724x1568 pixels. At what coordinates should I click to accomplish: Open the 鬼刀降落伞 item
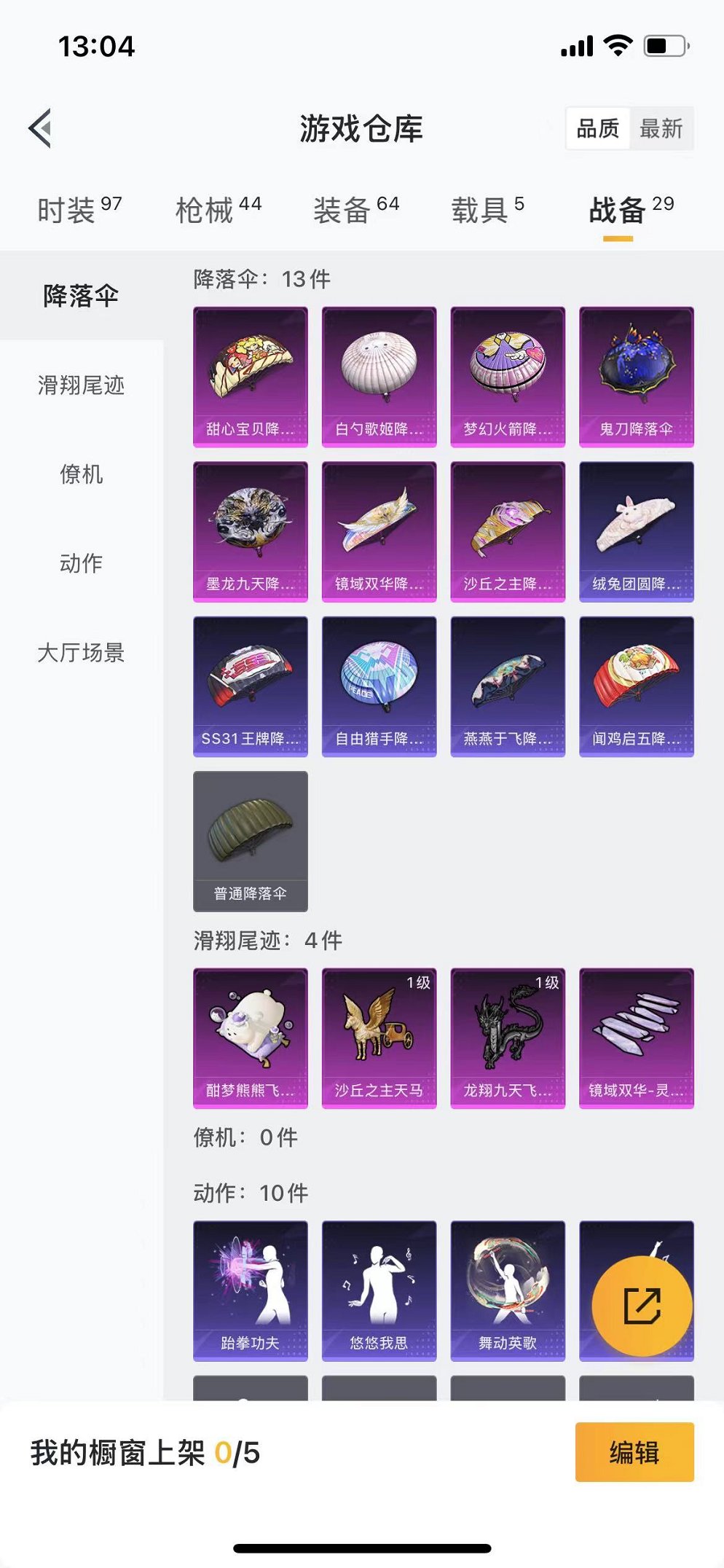click(636, 376)
